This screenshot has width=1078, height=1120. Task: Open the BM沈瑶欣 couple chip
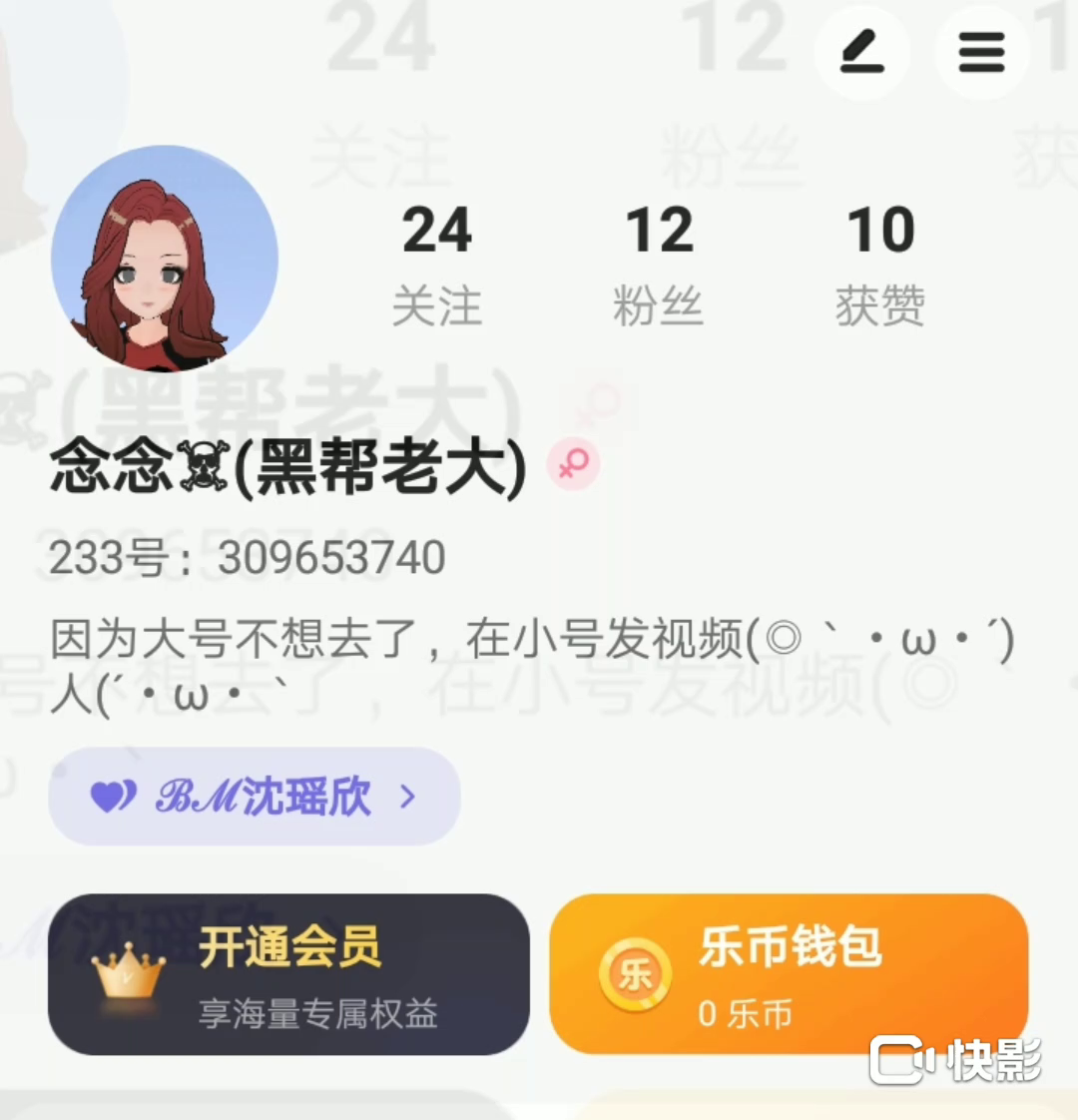(x=254, y=797)
